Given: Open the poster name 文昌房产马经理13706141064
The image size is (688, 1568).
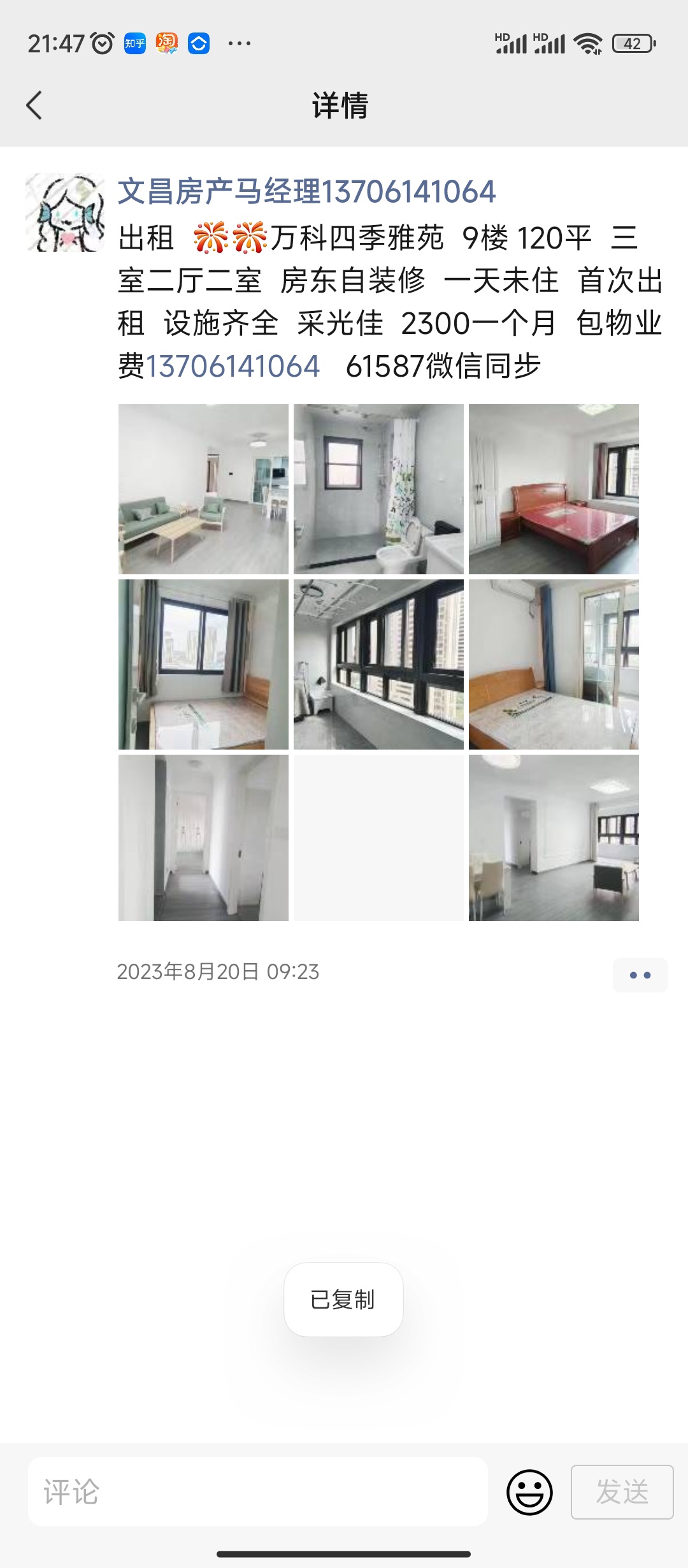Looking at the screenshot, I should (x=306, y=191).
